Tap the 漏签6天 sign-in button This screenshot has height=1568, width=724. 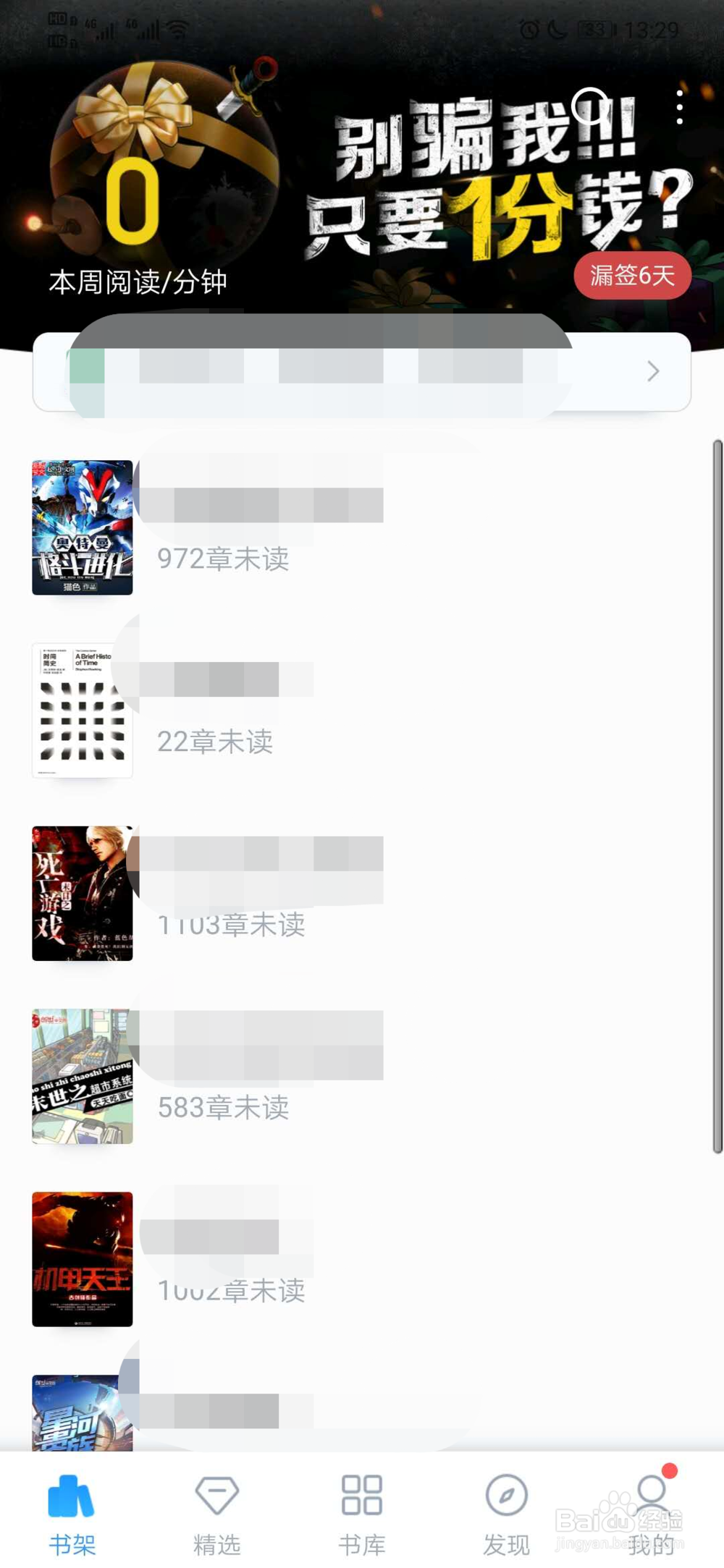tap(632, 276)
